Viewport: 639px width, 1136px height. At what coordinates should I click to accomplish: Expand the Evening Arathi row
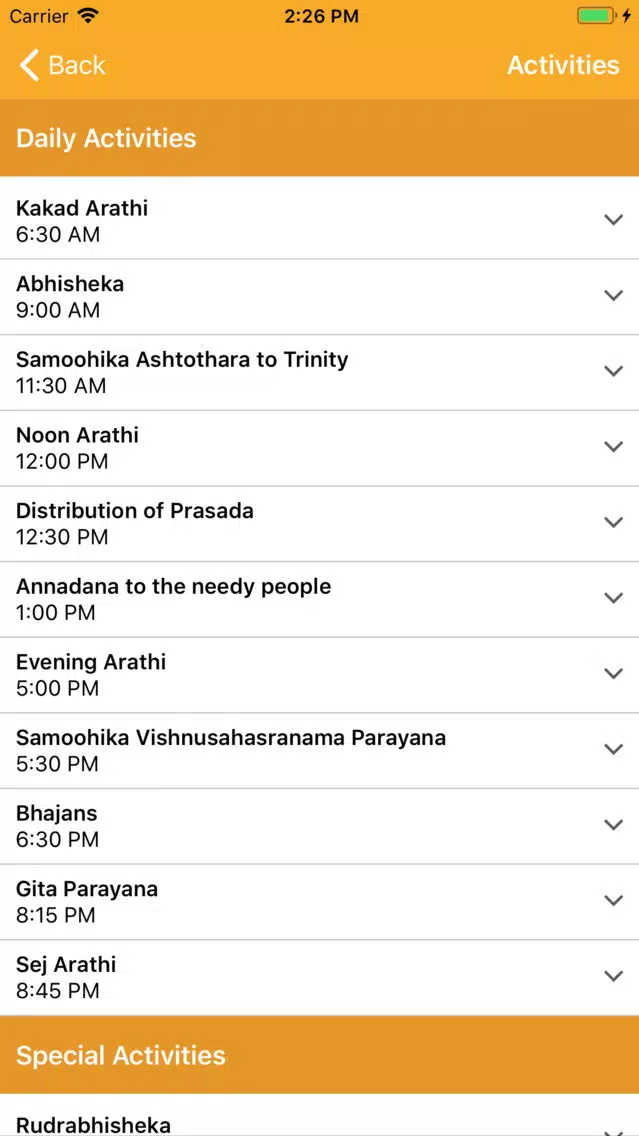point(320,674)
